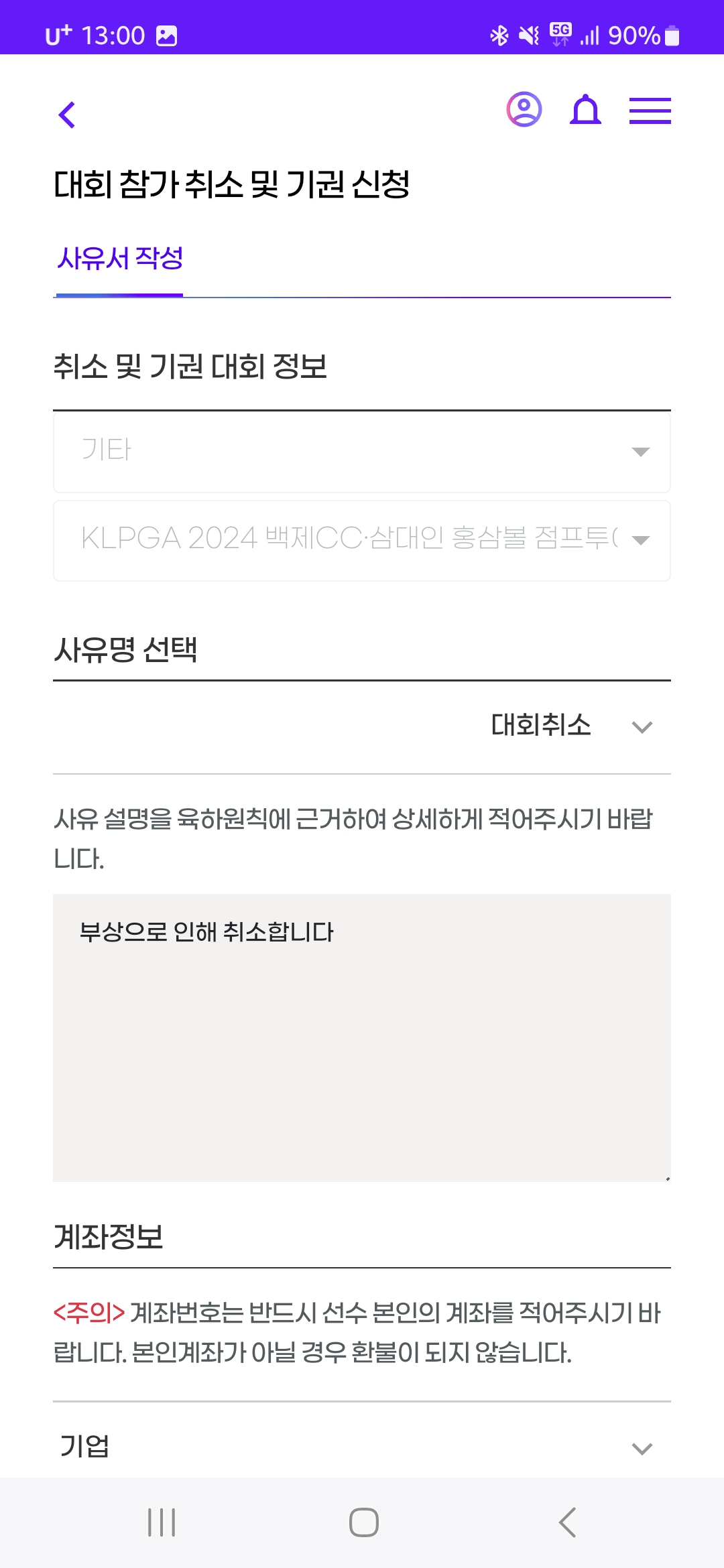Open the notifications bell
The width and height of the screenshot is (724, 1568).
pyautogui.click(x=585, y=110)
